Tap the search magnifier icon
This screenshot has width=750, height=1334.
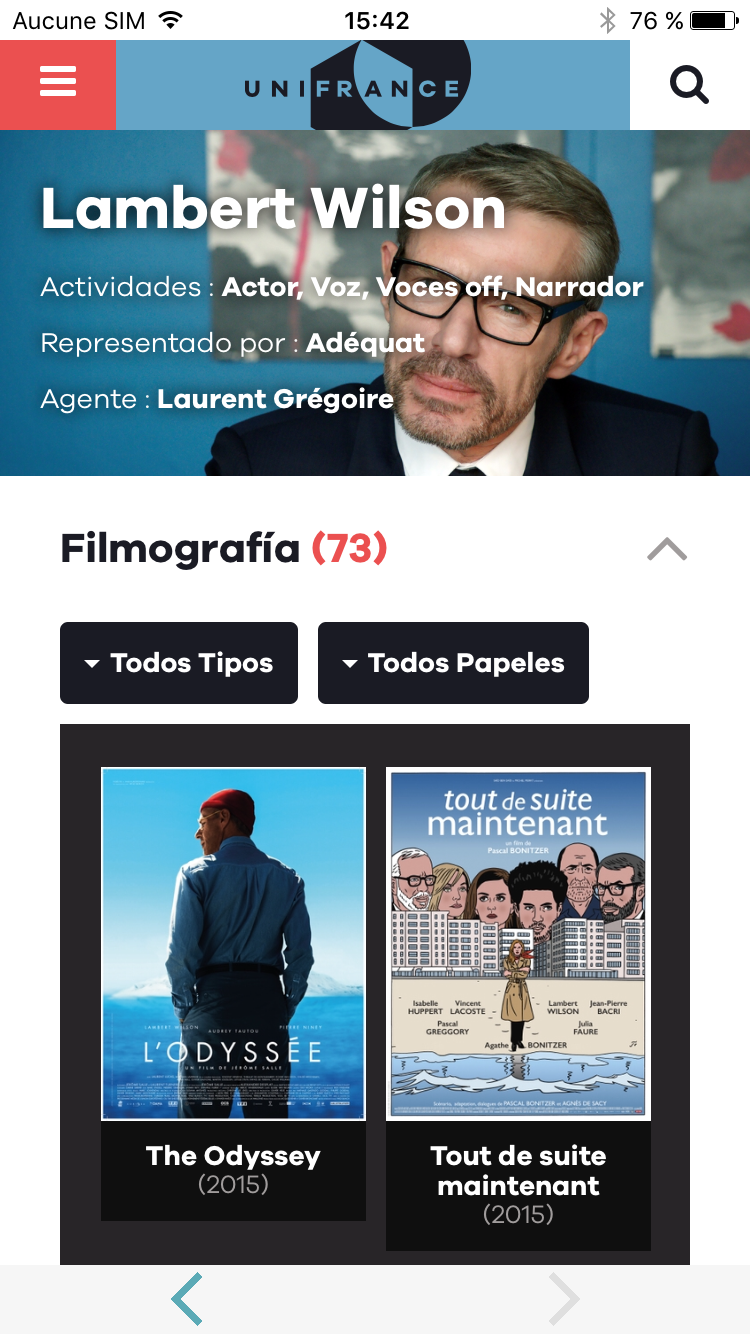tap(689, 84)
